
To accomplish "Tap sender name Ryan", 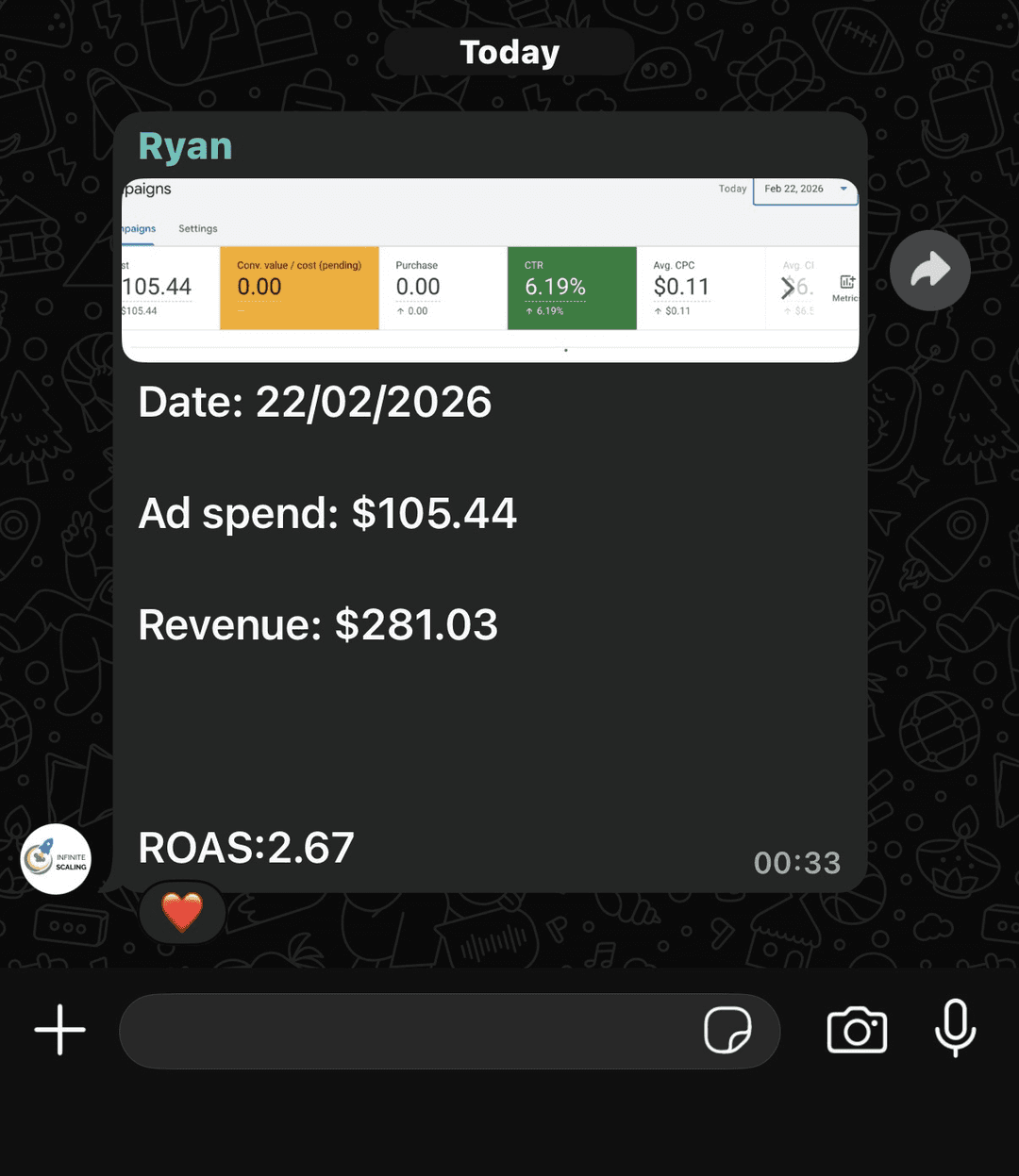I will (185, 147).
